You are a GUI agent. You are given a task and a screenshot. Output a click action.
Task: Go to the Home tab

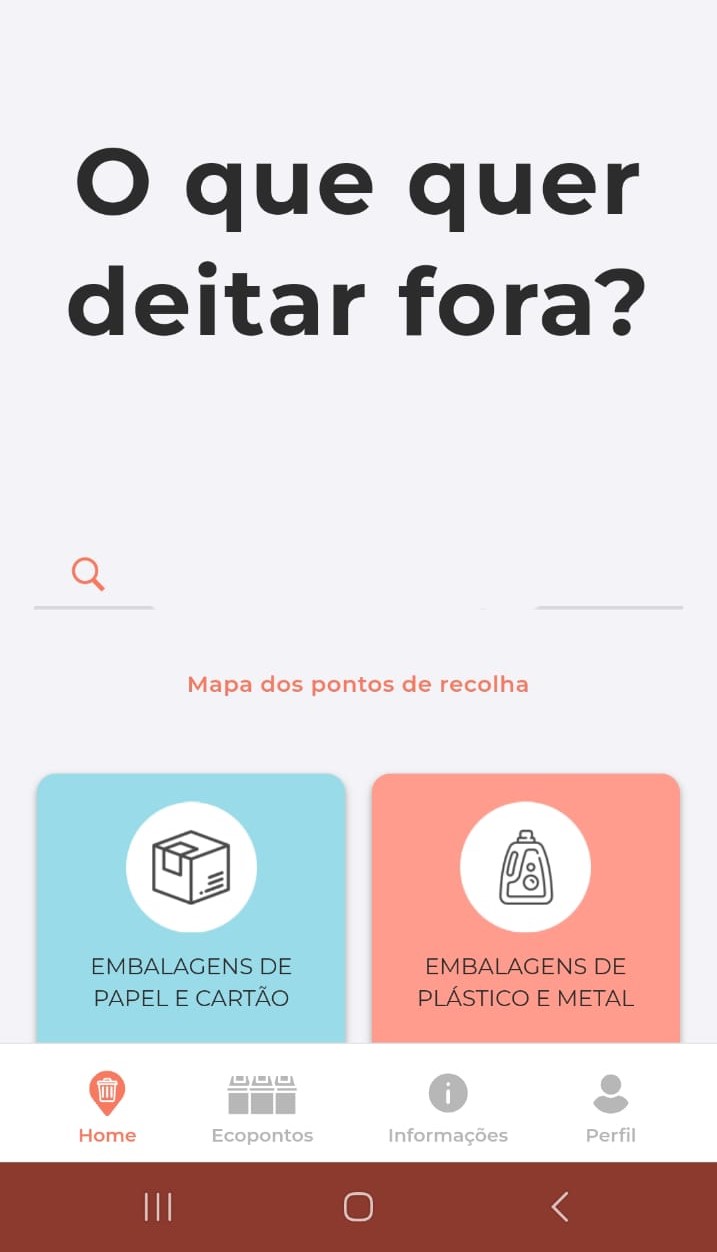pyautogui.click(x=107, y=1107)
